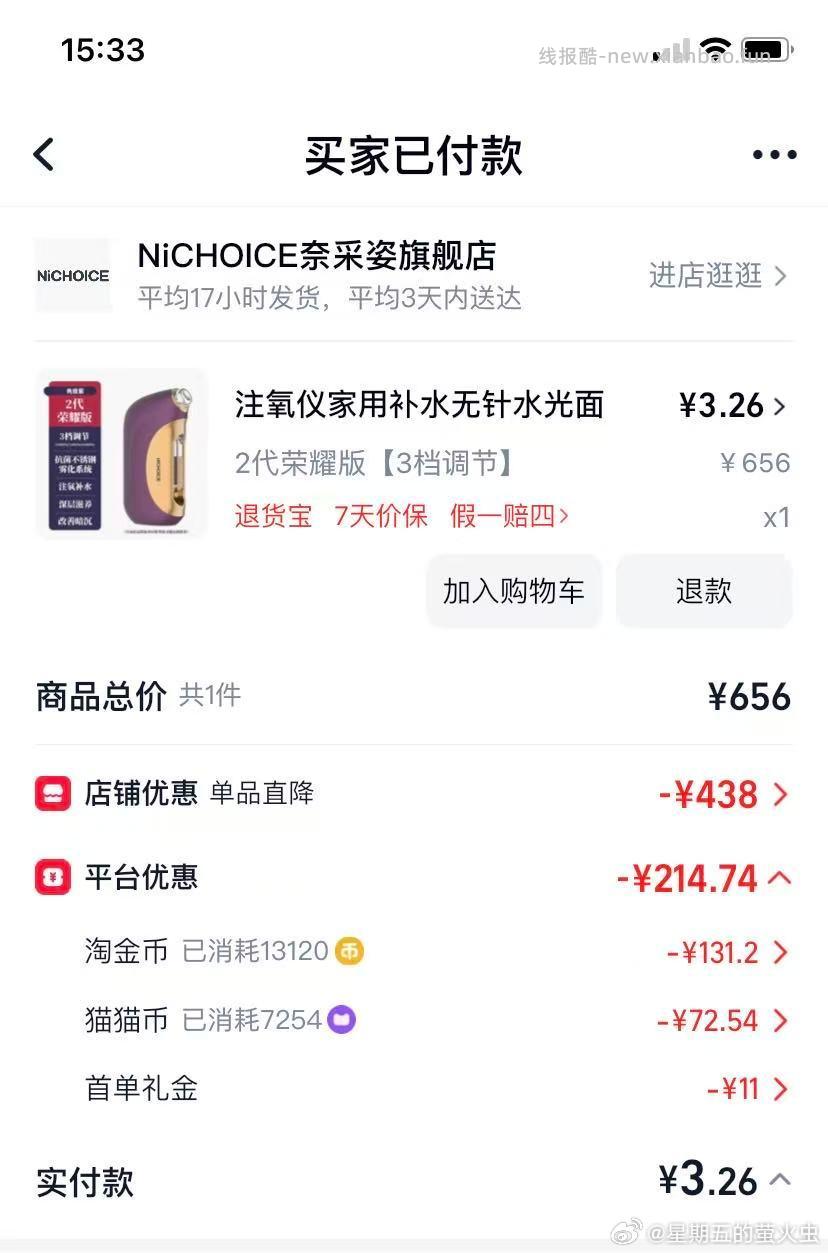Open the NiCHOICE奈采姿旗舰店 store logo
Image resolution: width=828 pixels, height=1253 pixels.
(x=73, y=275)
